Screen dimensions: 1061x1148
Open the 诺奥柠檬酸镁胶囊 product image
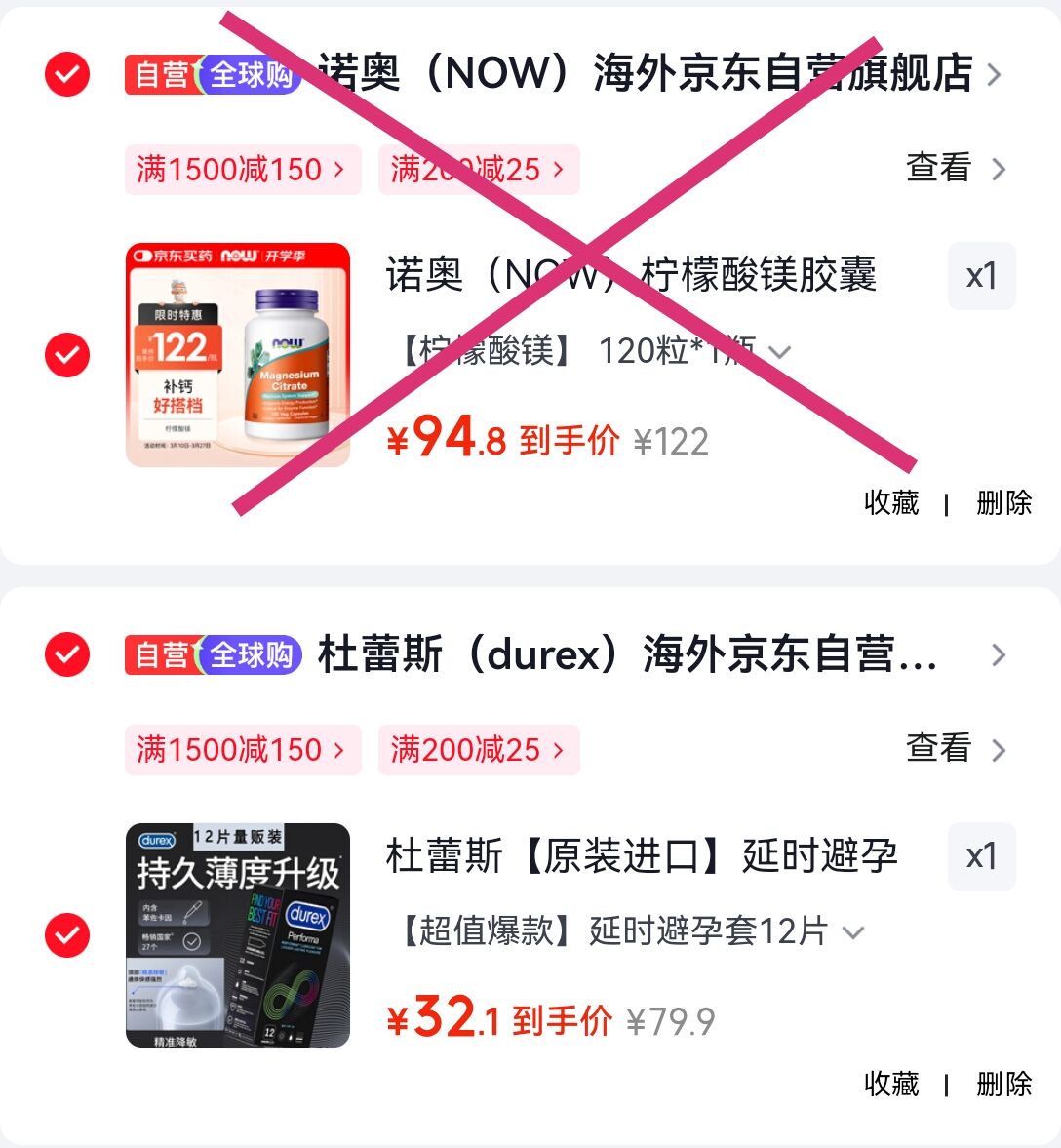pos(238,355)
